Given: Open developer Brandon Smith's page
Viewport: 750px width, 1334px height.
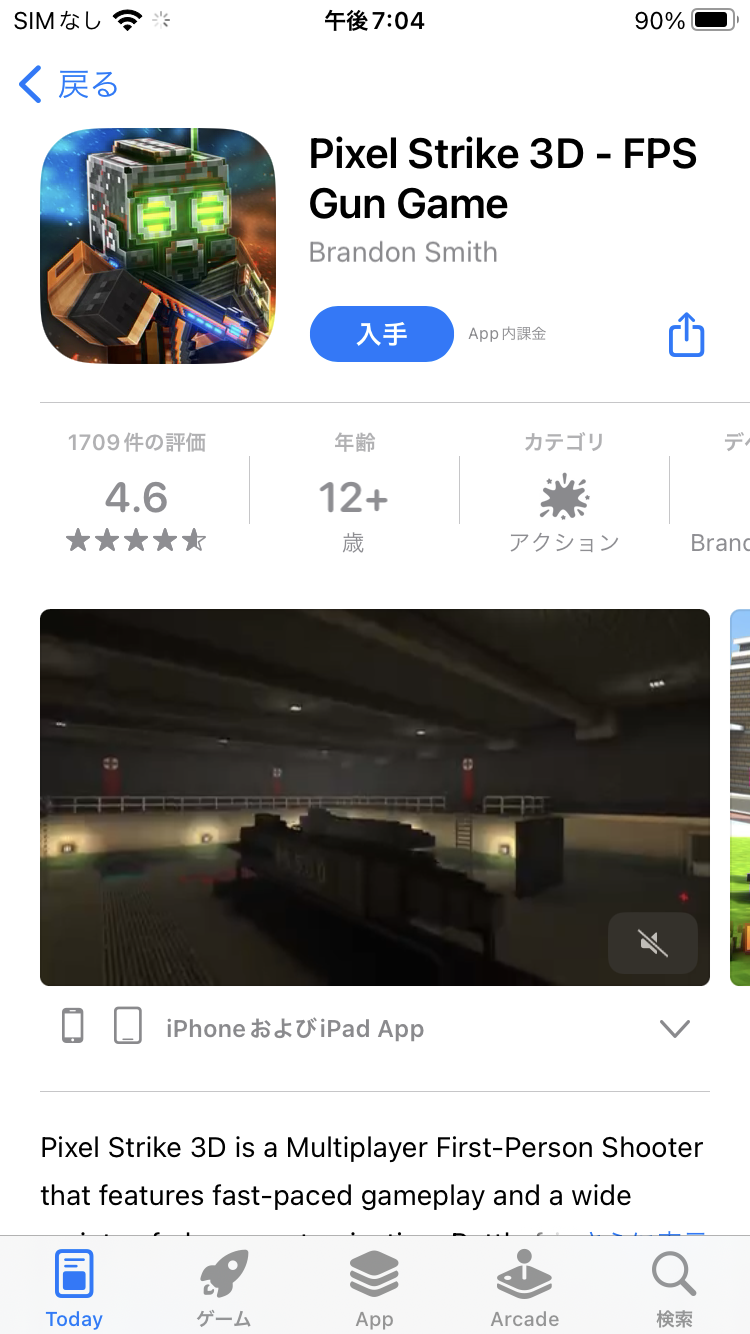Looking at the screenshot, I should (x=403, y=252).
